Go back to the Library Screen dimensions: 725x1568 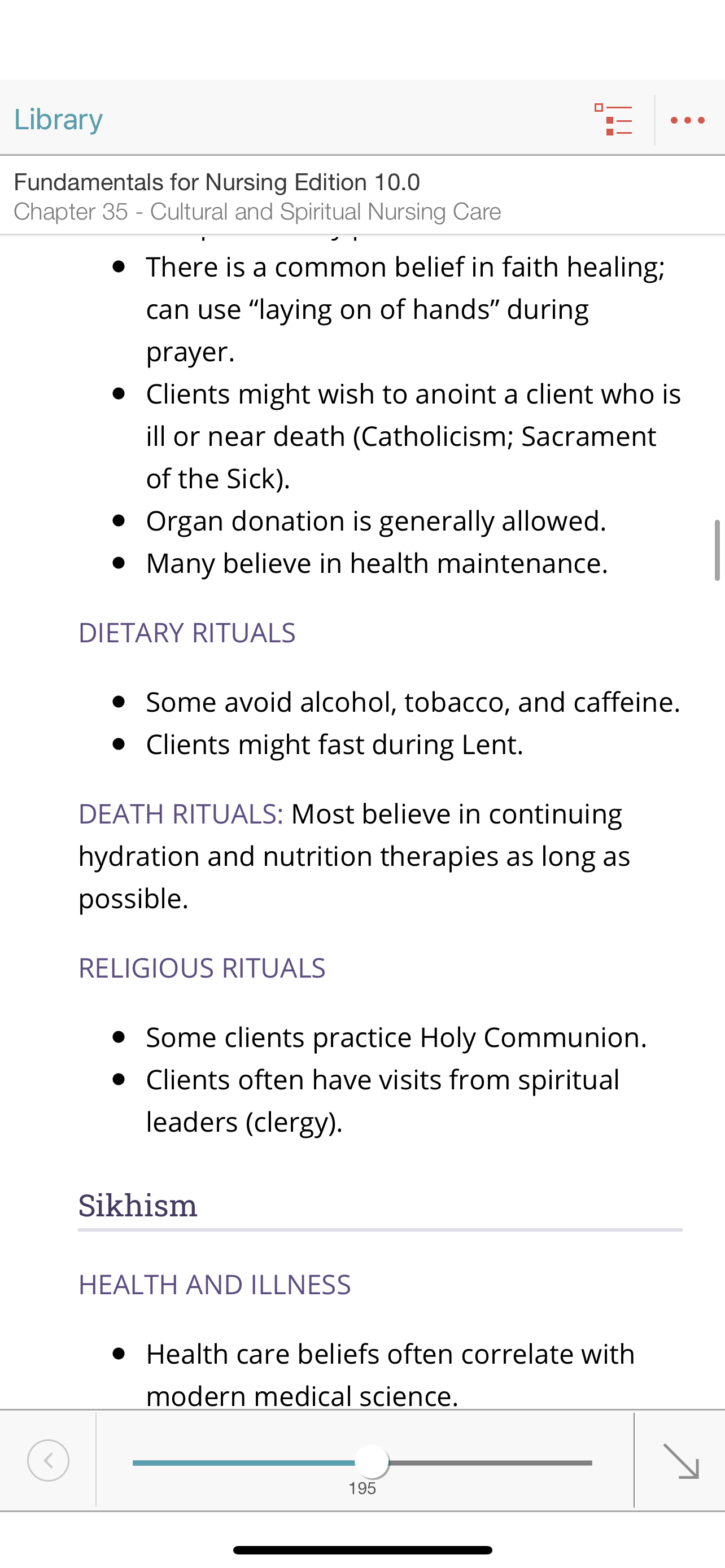point(58,119)
